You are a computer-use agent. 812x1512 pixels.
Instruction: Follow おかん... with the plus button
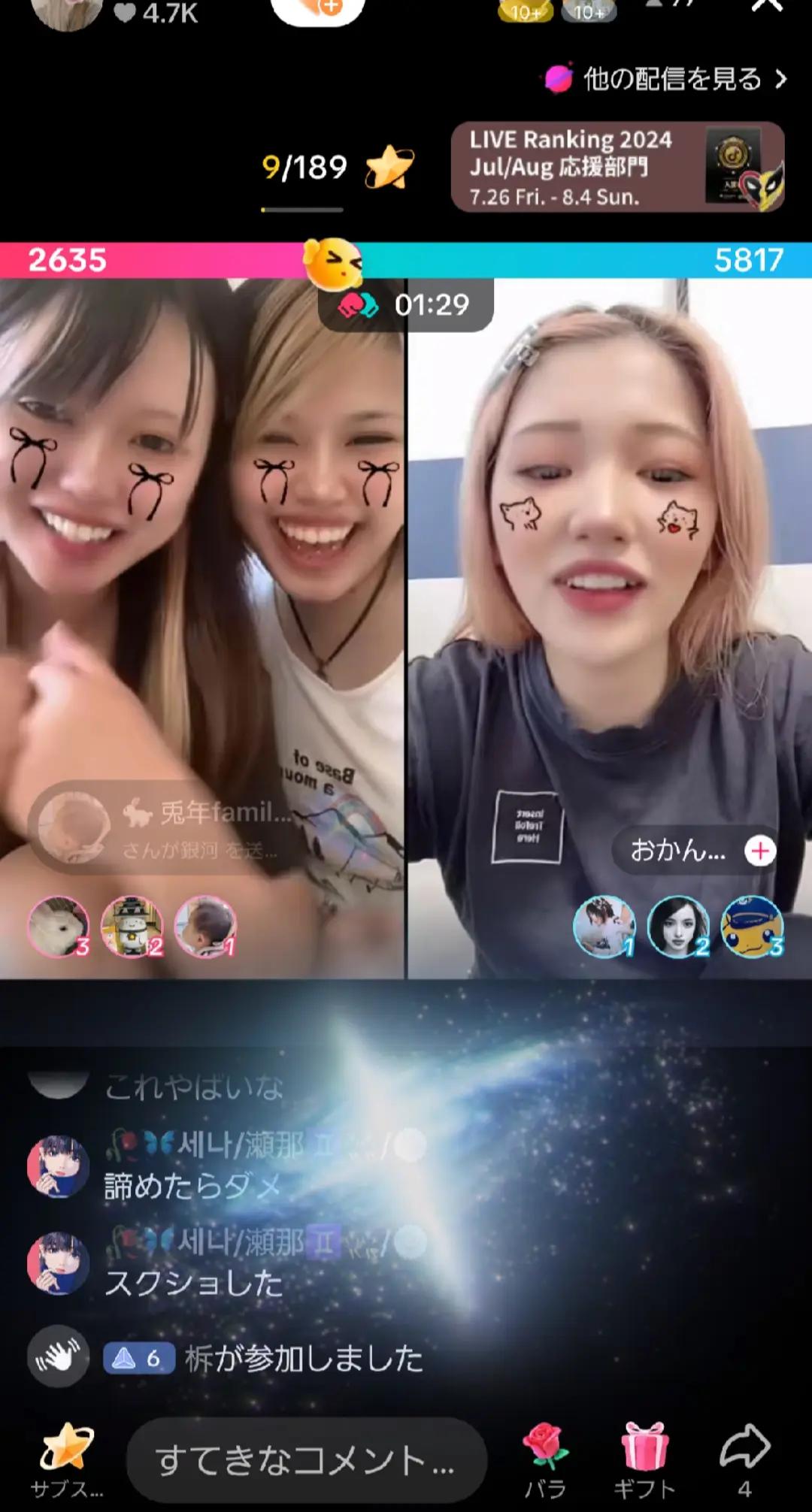coord(760,851)
